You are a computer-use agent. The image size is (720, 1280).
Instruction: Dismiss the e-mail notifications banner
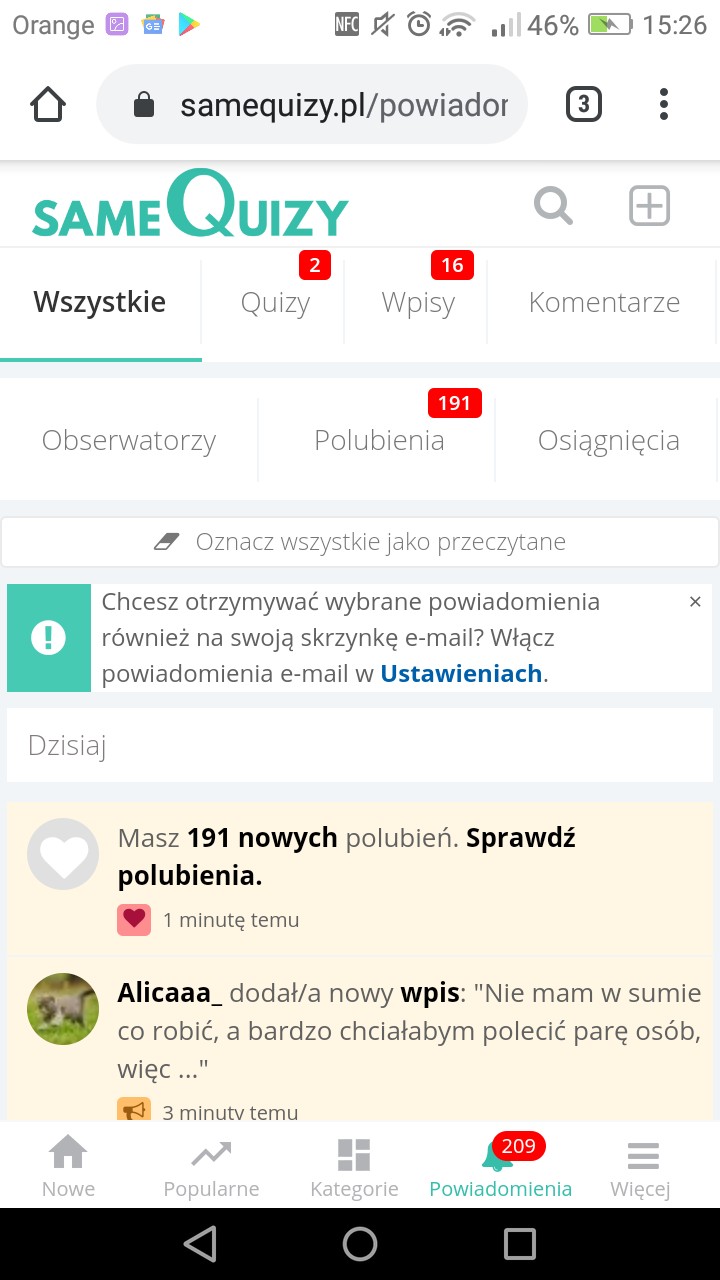695,602
